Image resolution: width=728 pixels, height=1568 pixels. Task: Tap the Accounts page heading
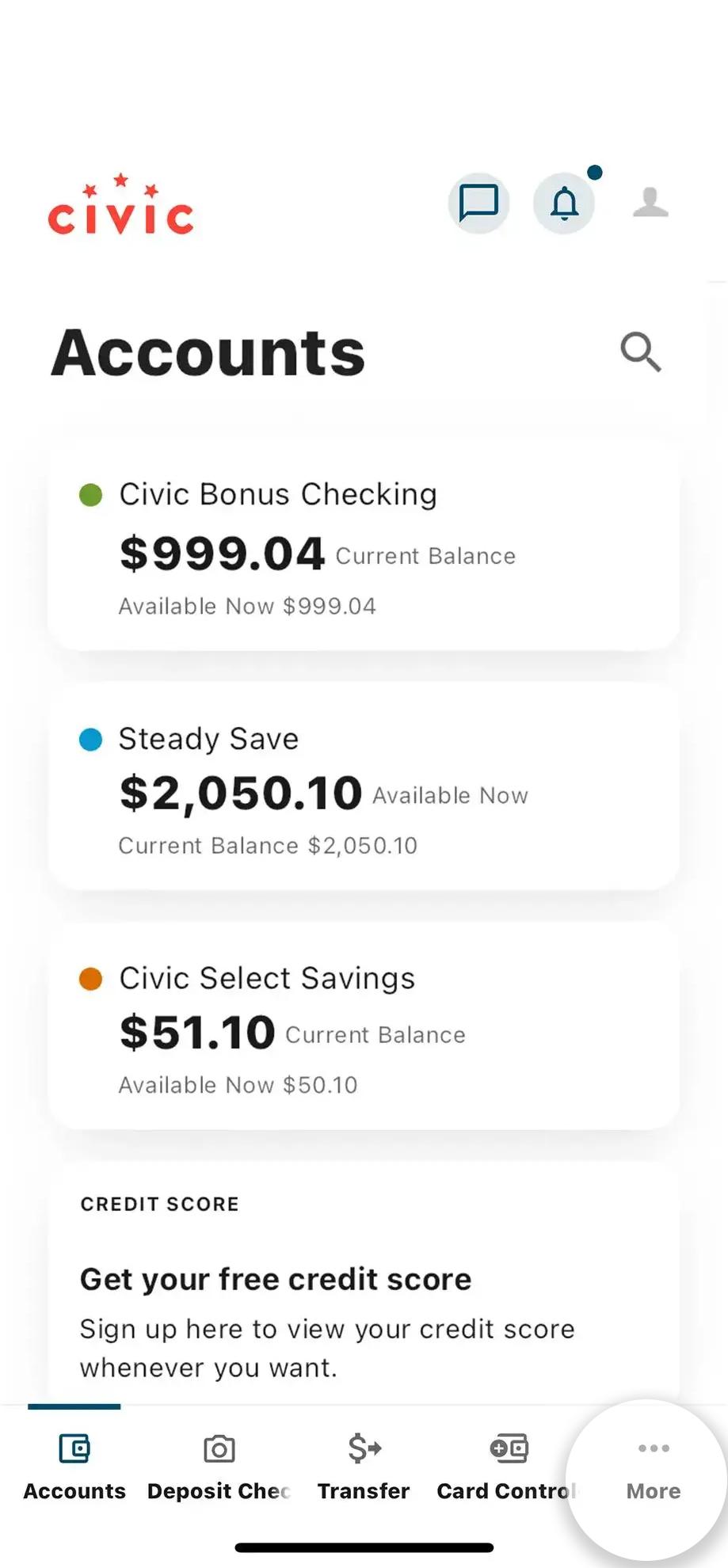tap(208, 353)
